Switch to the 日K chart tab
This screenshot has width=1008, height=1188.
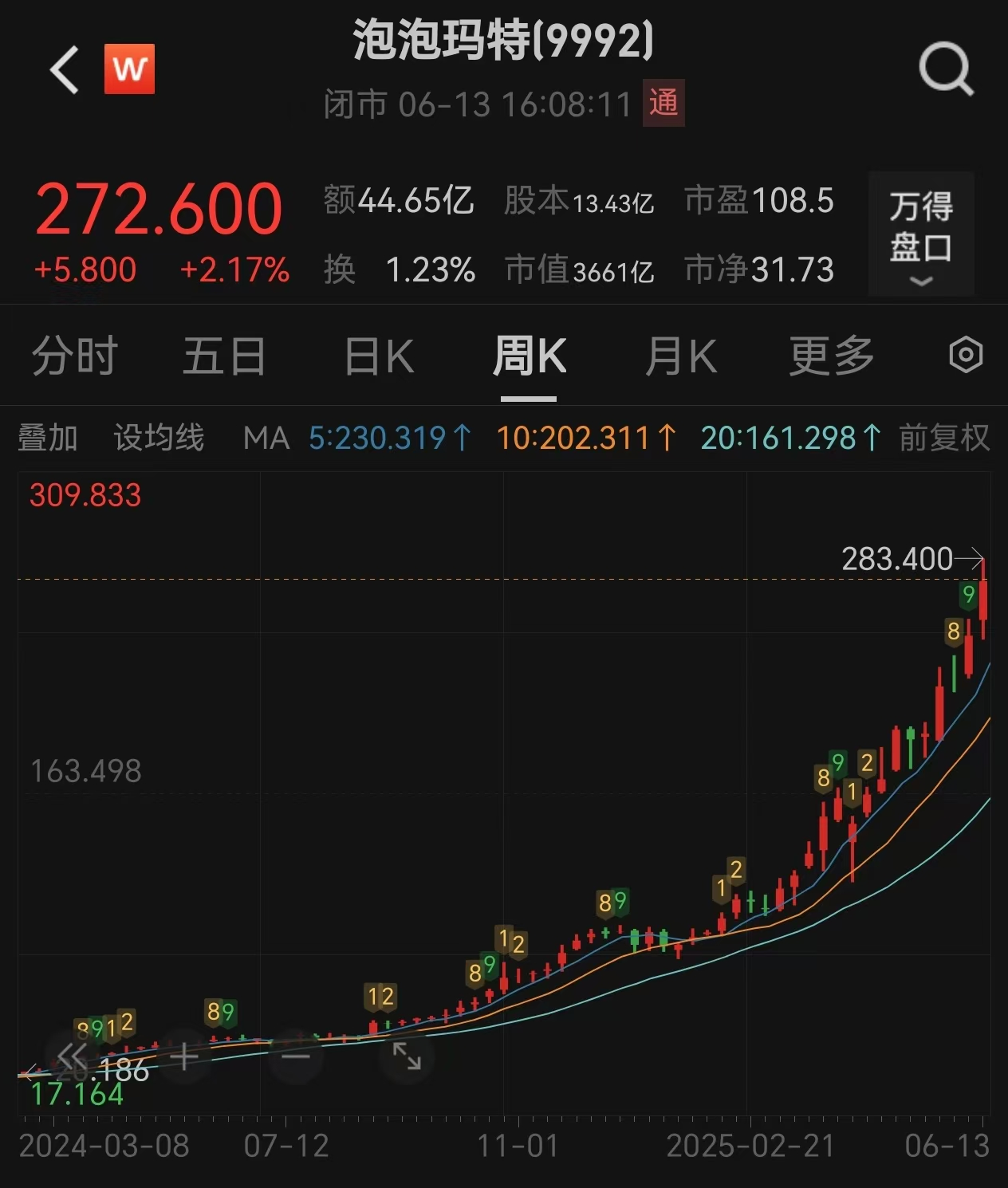pos(379,356)
